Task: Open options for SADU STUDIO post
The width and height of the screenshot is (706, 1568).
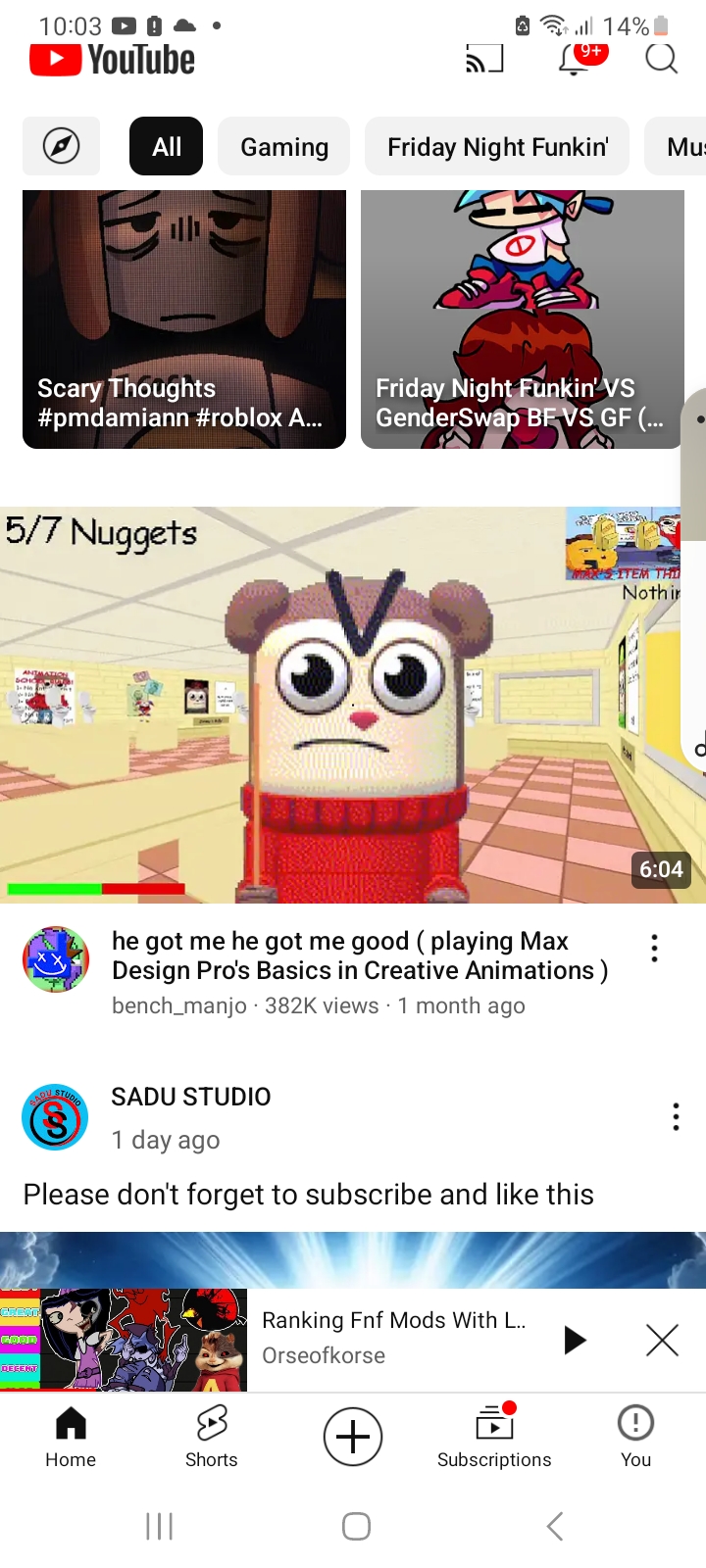Action: pyautogui.click(x=676, y=1117)
